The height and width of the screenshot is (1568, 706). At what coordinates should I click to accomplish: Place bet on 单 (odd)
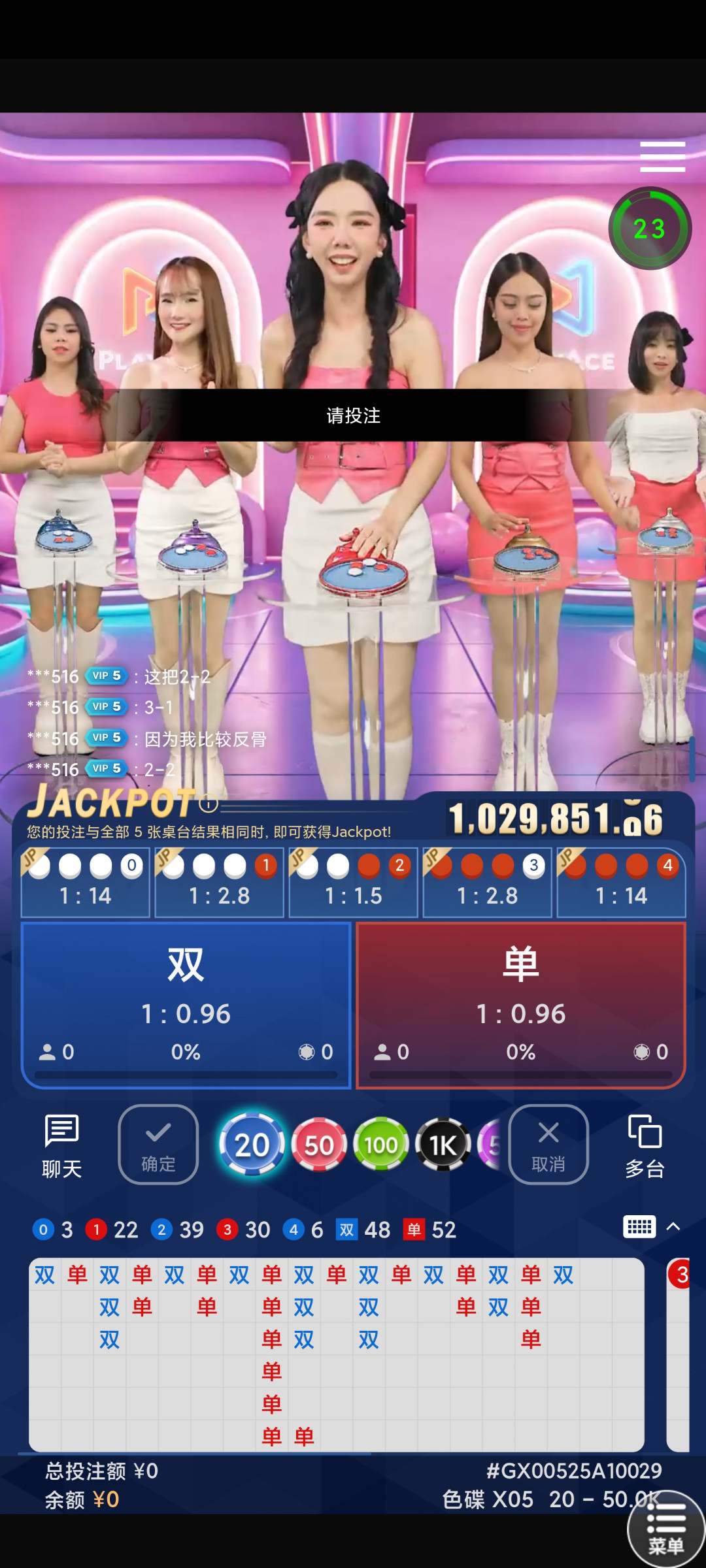pyautogui.click(x=521, y=1005)
